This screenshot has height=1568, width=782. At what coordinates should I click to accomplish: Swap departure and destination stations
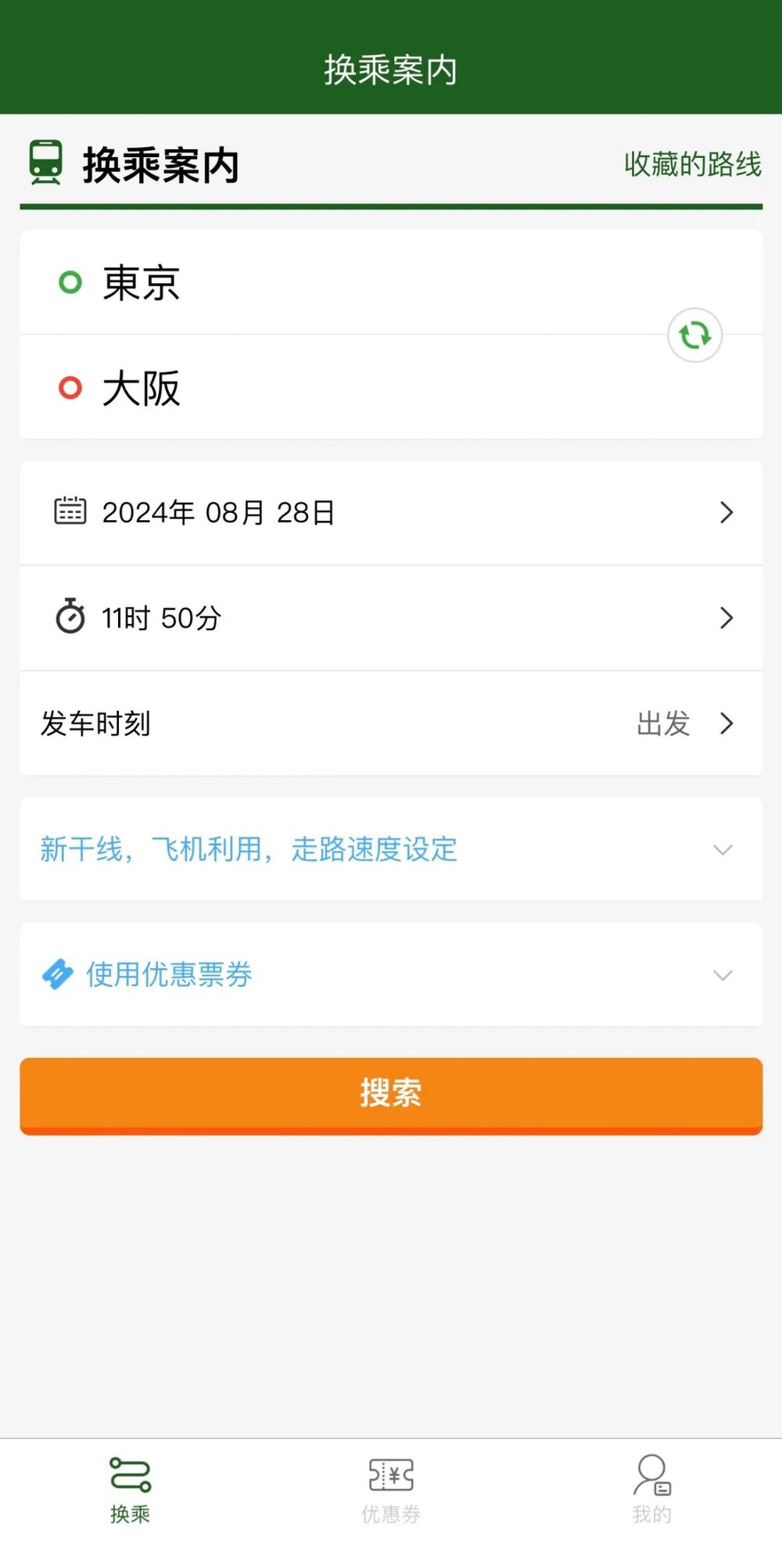(x=694, y=335)
